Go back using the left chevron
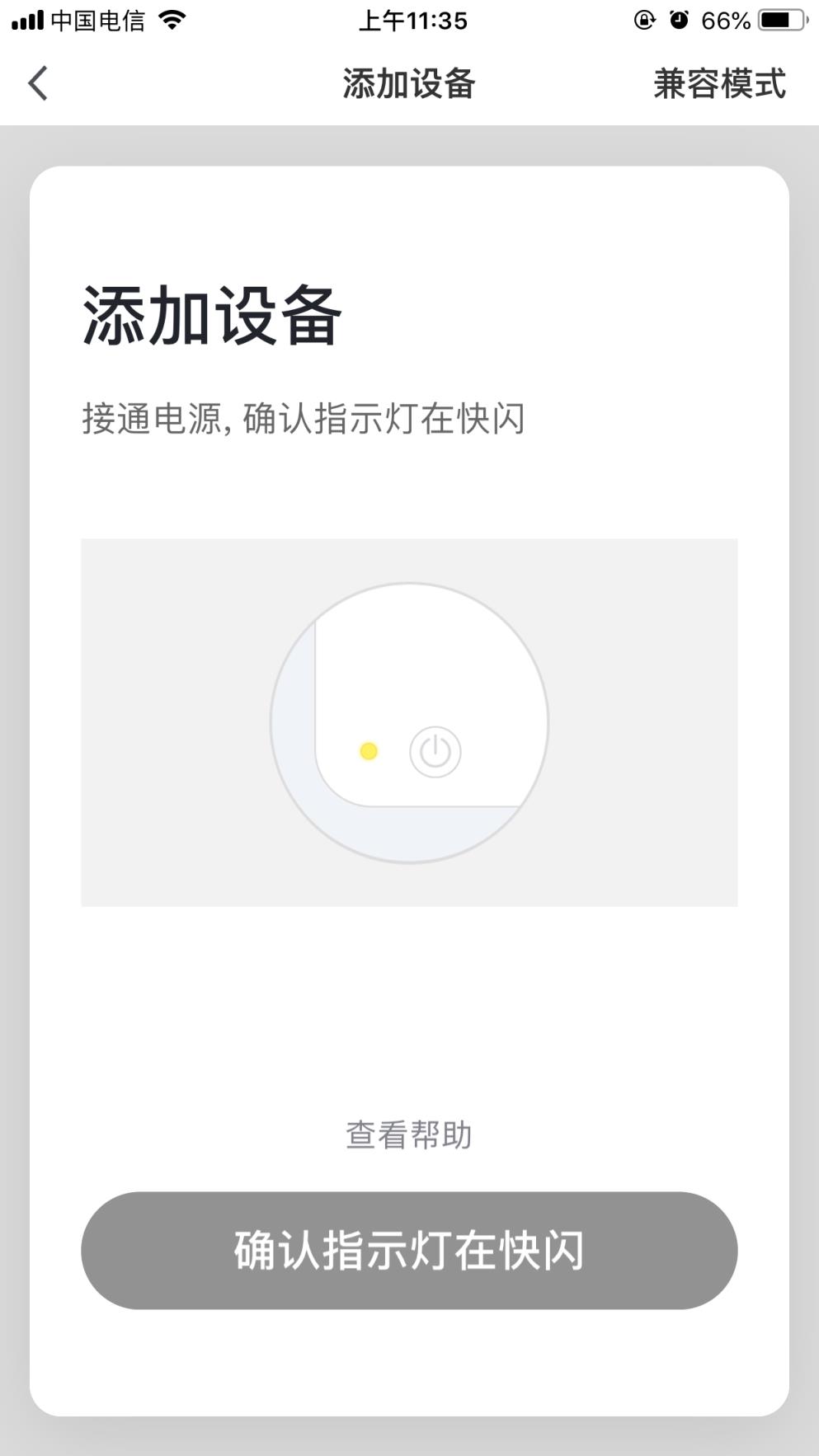This screenshot has height=1456, width=819. [x=36, y=83]
